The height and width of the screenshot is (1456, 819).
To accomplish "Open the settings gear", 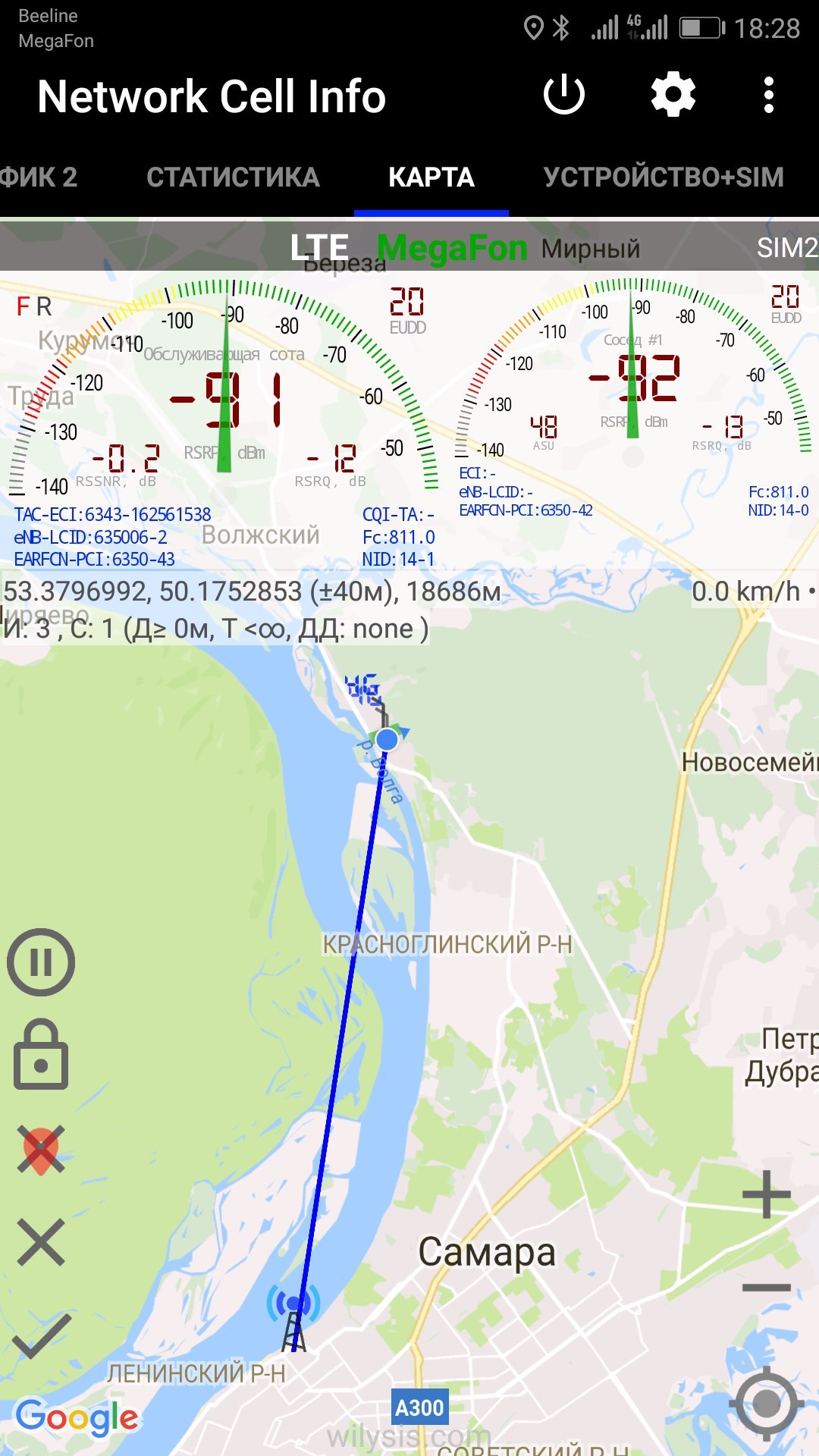I will 673,96.
